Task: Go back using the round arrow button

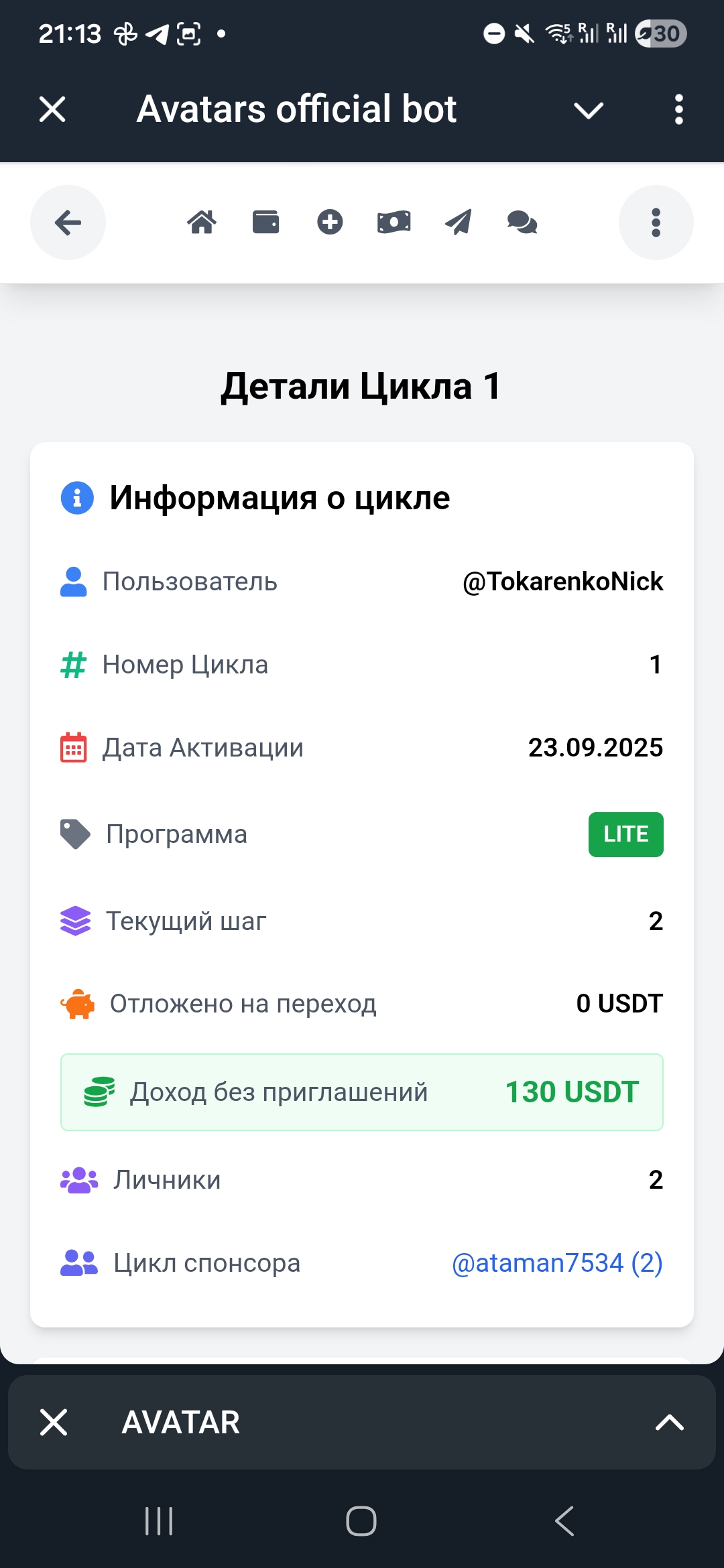Action: [68, 222]
